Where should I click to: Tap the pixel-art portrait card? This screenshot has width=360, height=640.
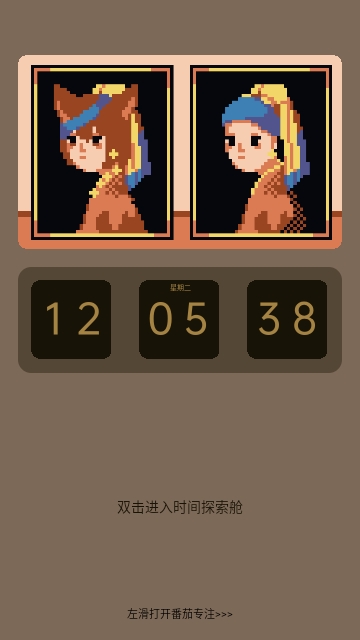coord(180,152)
